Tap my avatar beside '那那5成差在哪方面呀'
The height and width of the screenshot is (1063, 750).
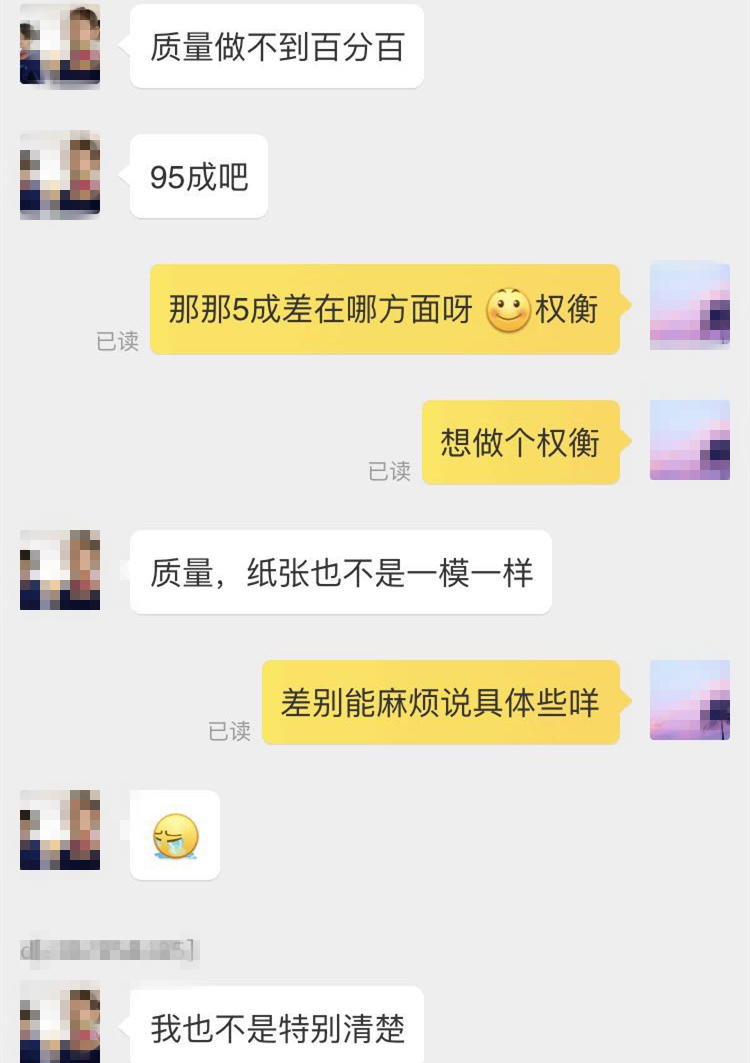[x=689, y=306]
